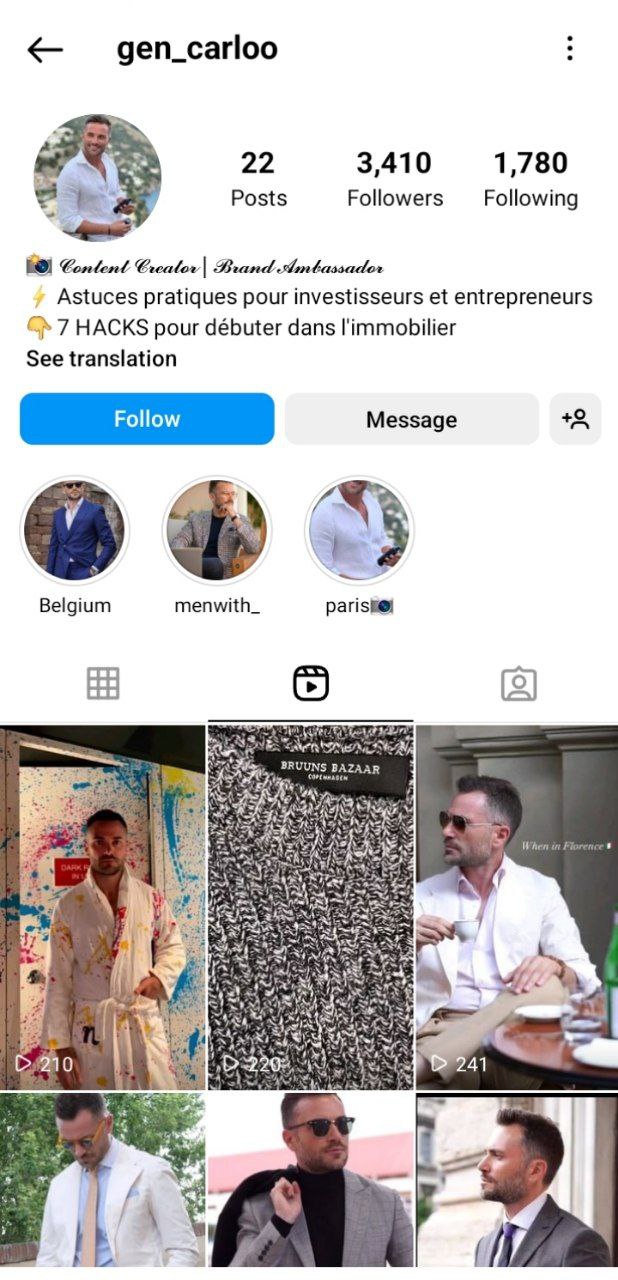Image resolution: width=618 pixels, height=1280 pixels.
Task: Open the three-dot overflow menu
Action: [569, 48]
